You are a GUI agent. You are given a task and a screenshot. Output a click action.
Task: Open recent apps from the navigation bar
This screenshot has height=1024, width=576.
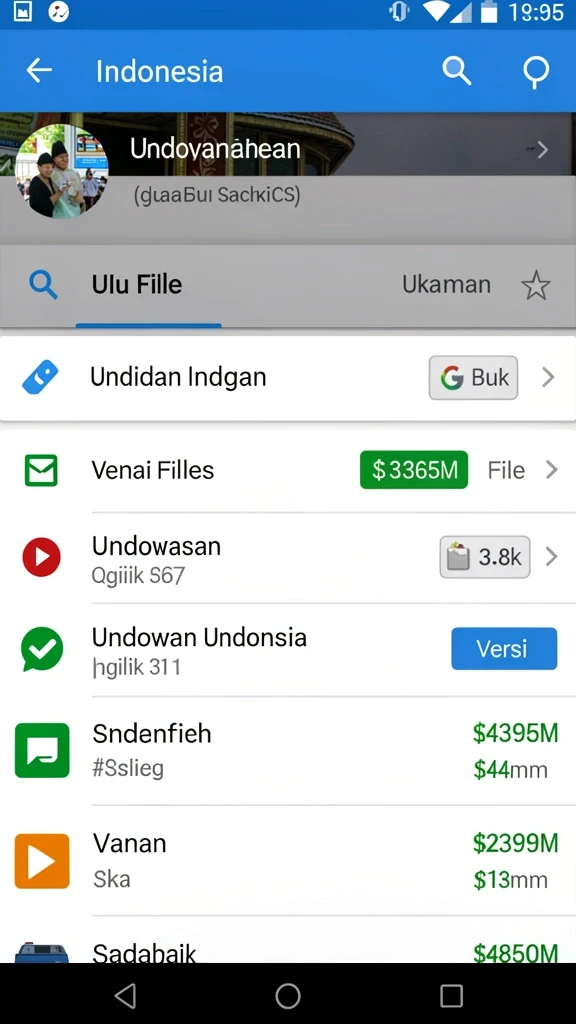451,996
